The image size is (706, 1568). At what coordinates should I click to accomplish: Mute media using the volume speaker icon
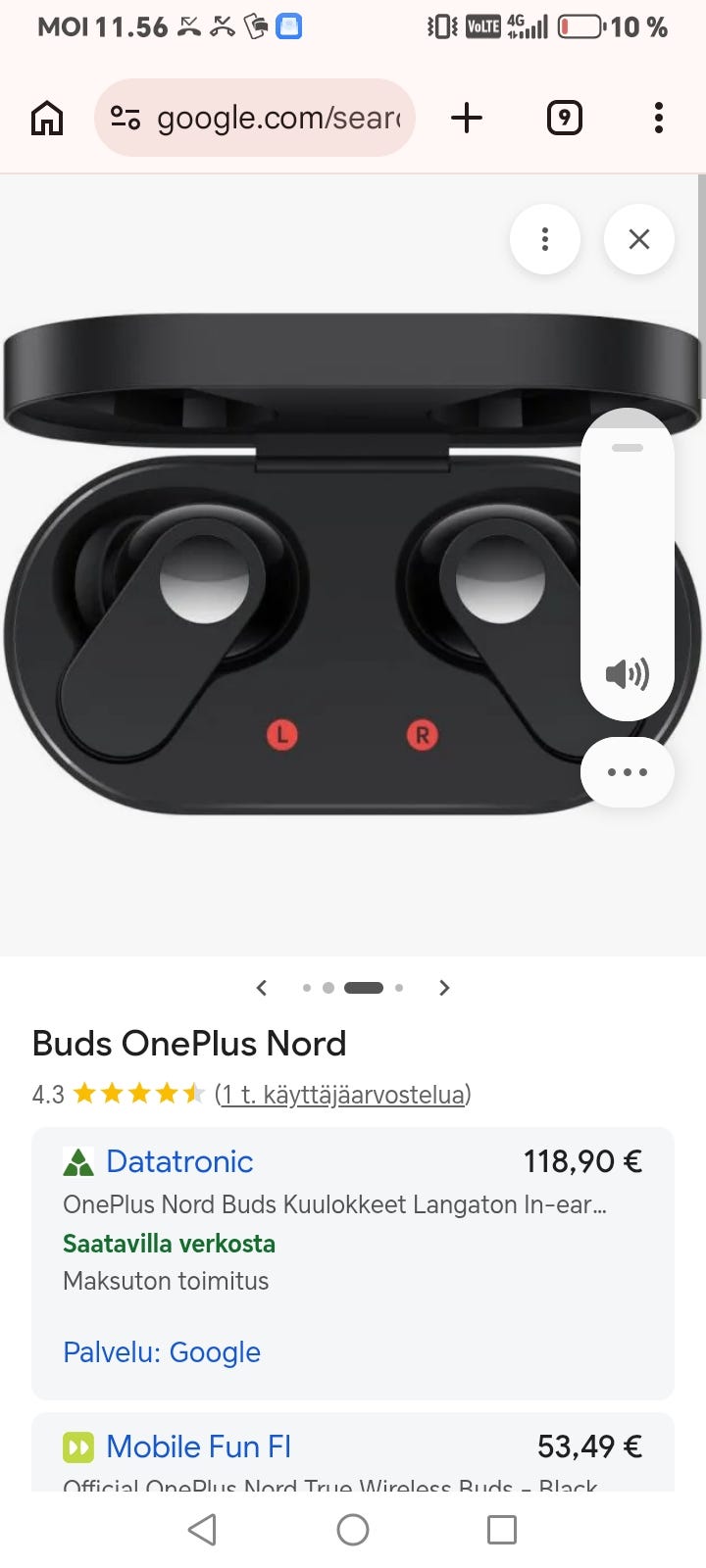[x=628, y=673]
